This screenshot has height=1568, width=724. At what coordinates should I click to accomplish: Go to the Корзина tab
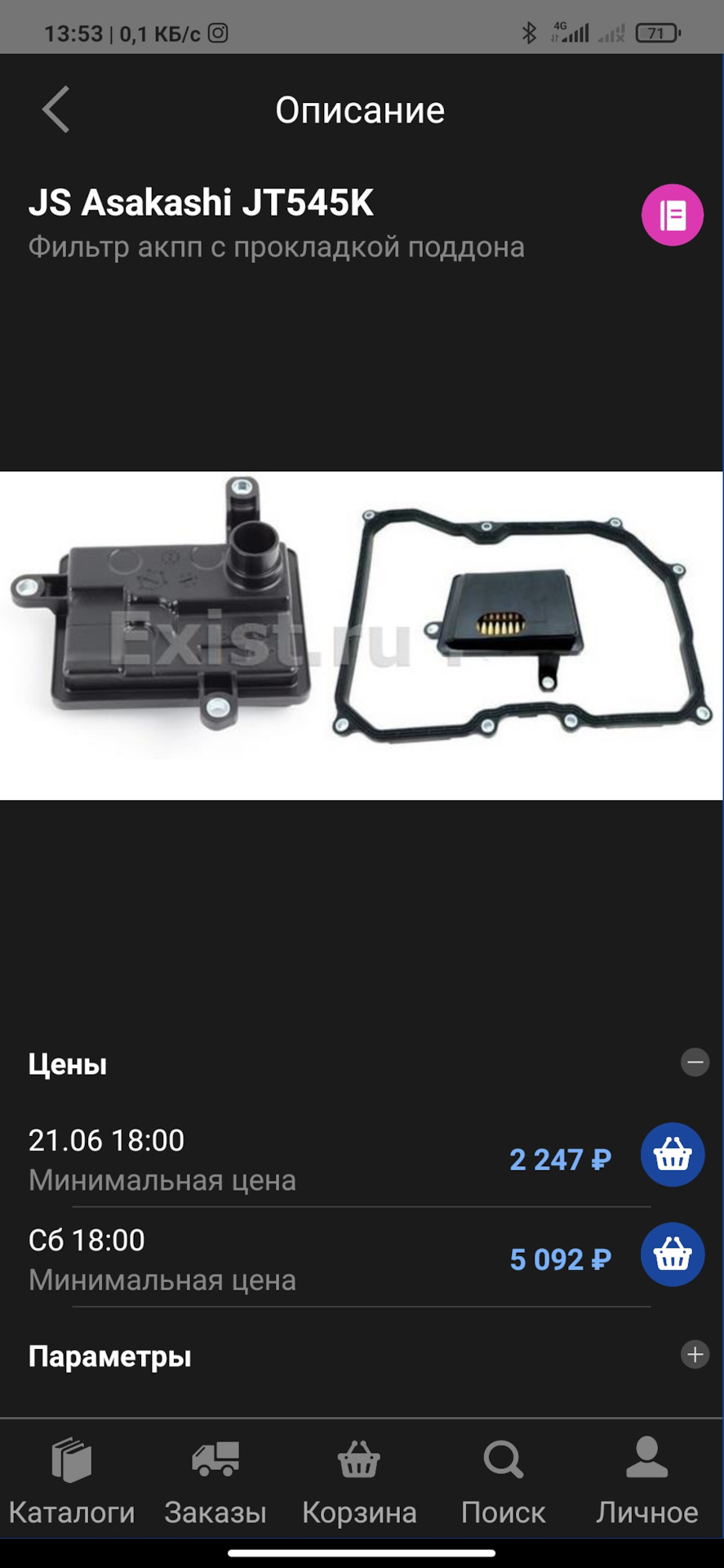pos(359,1481)
